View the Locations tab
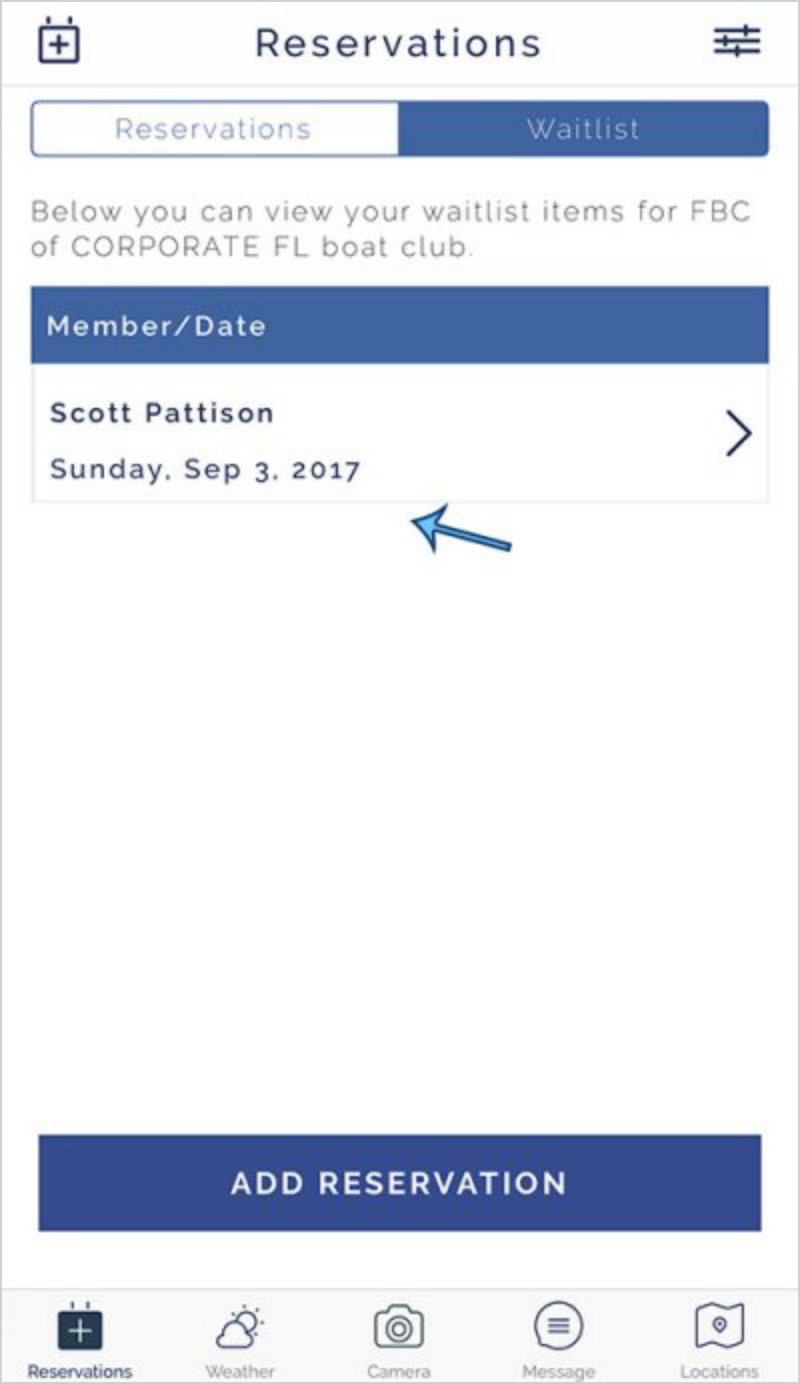 pyautogui.click(x=719, y=1342)
